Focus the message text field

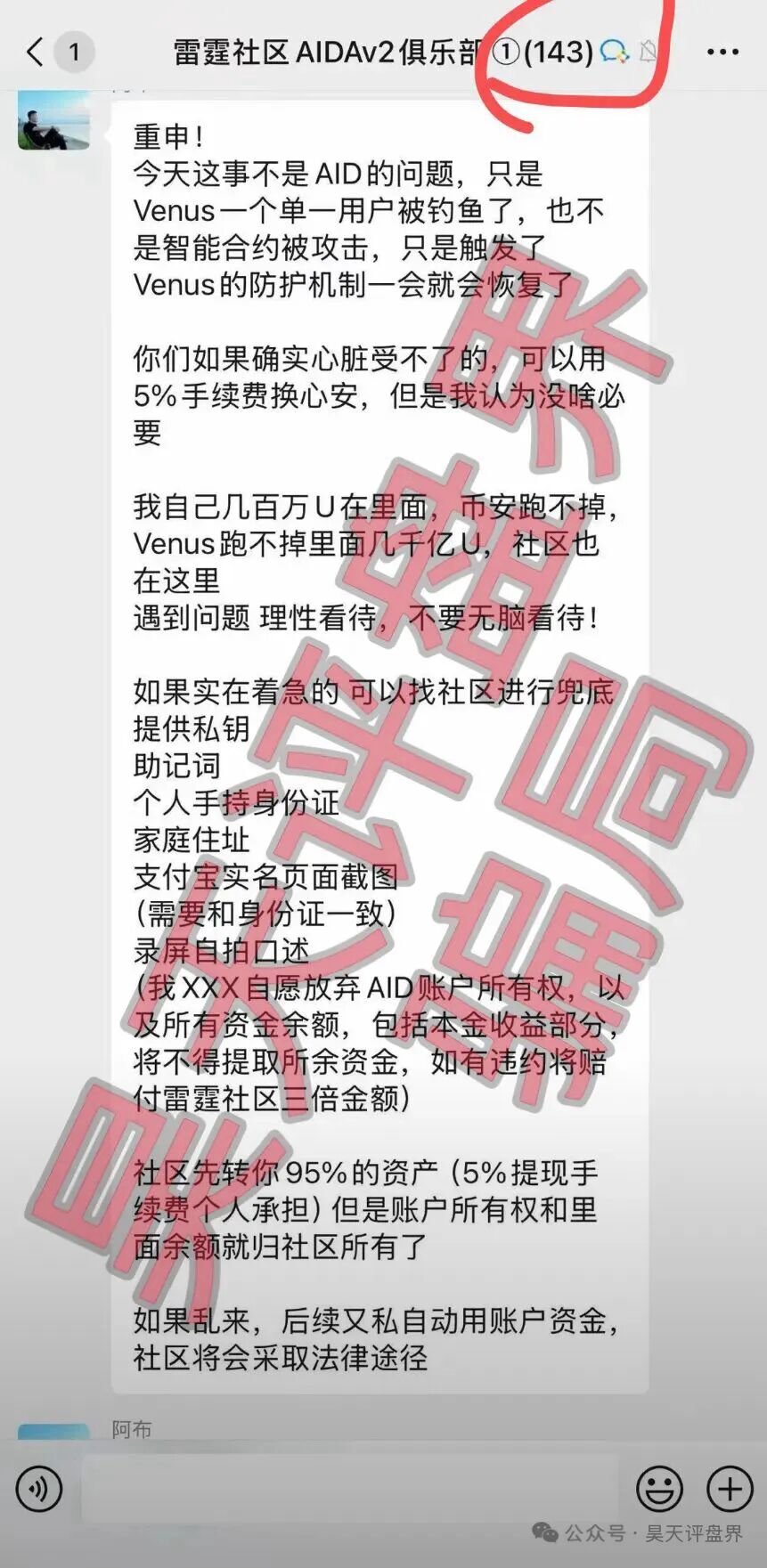click(x=347, y=1488)
